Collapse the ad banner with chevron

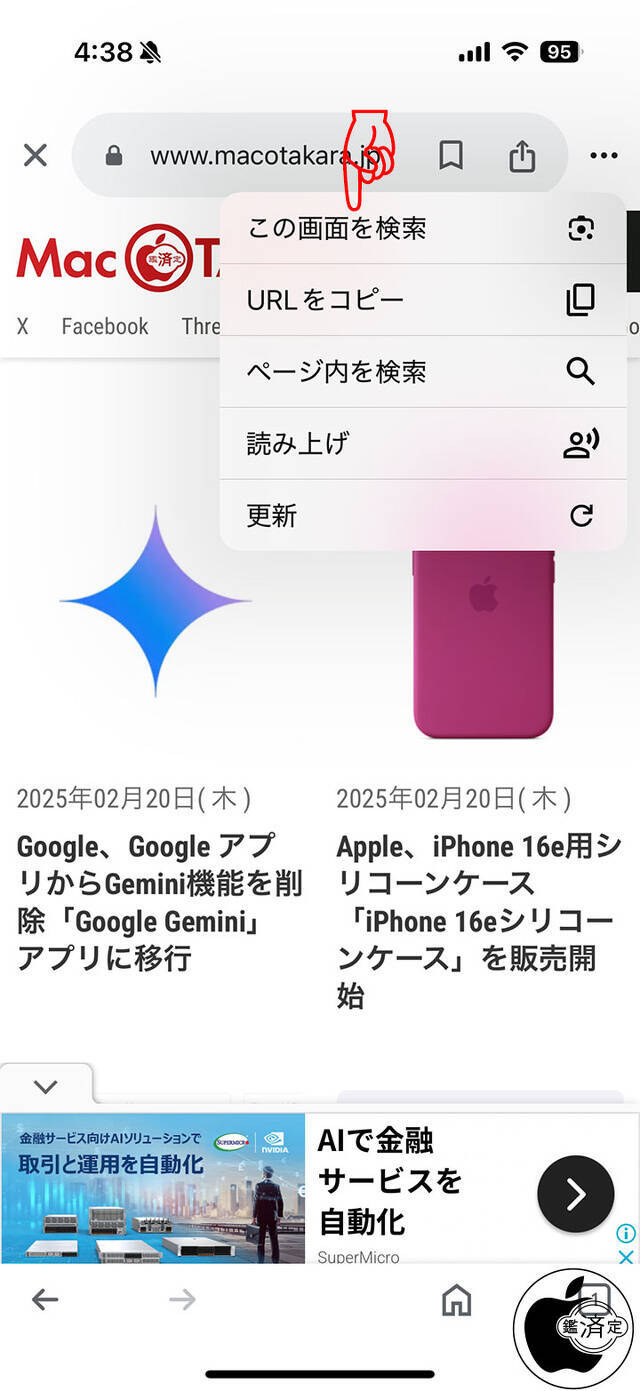click(46, 1087)
